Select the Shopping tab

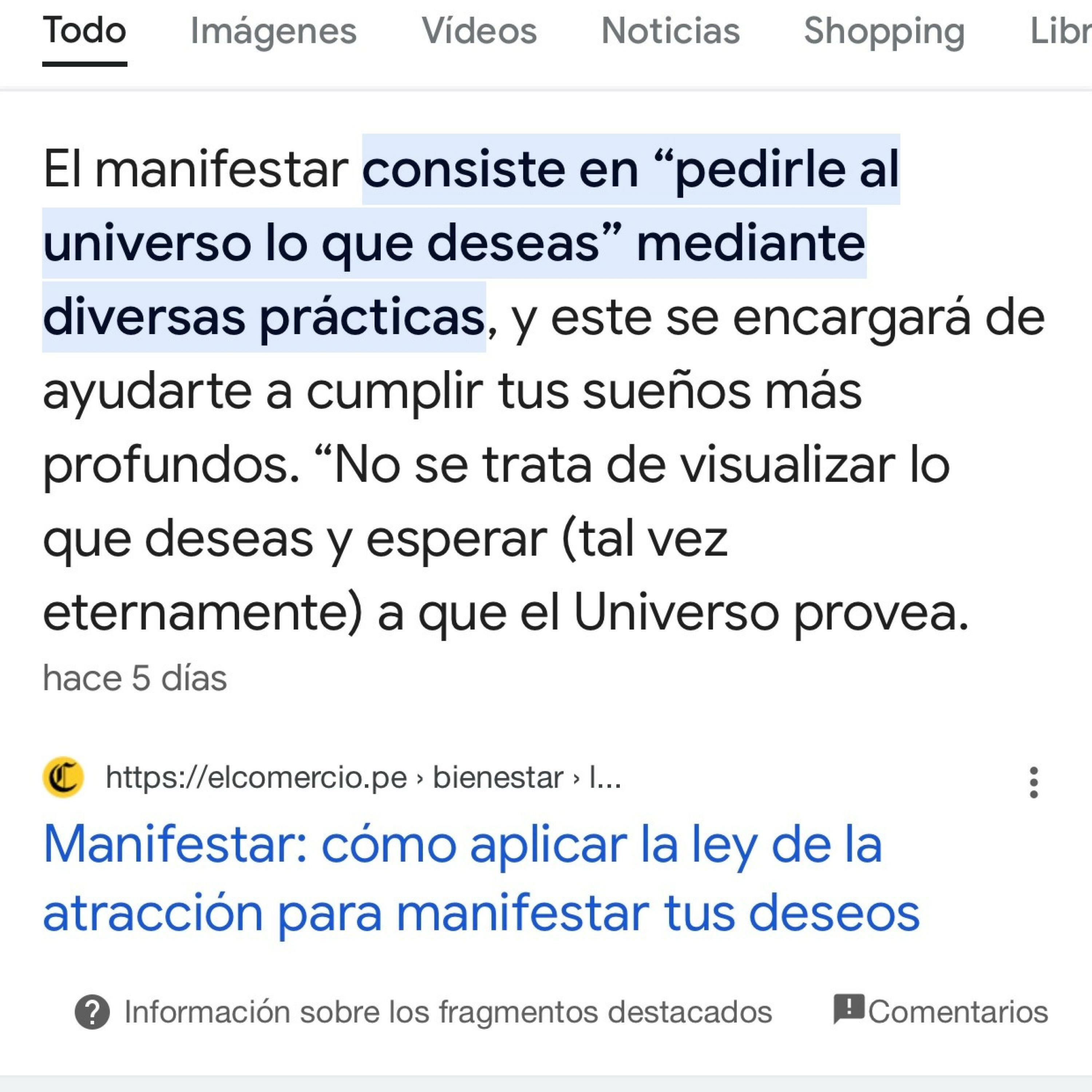[884, 31]
